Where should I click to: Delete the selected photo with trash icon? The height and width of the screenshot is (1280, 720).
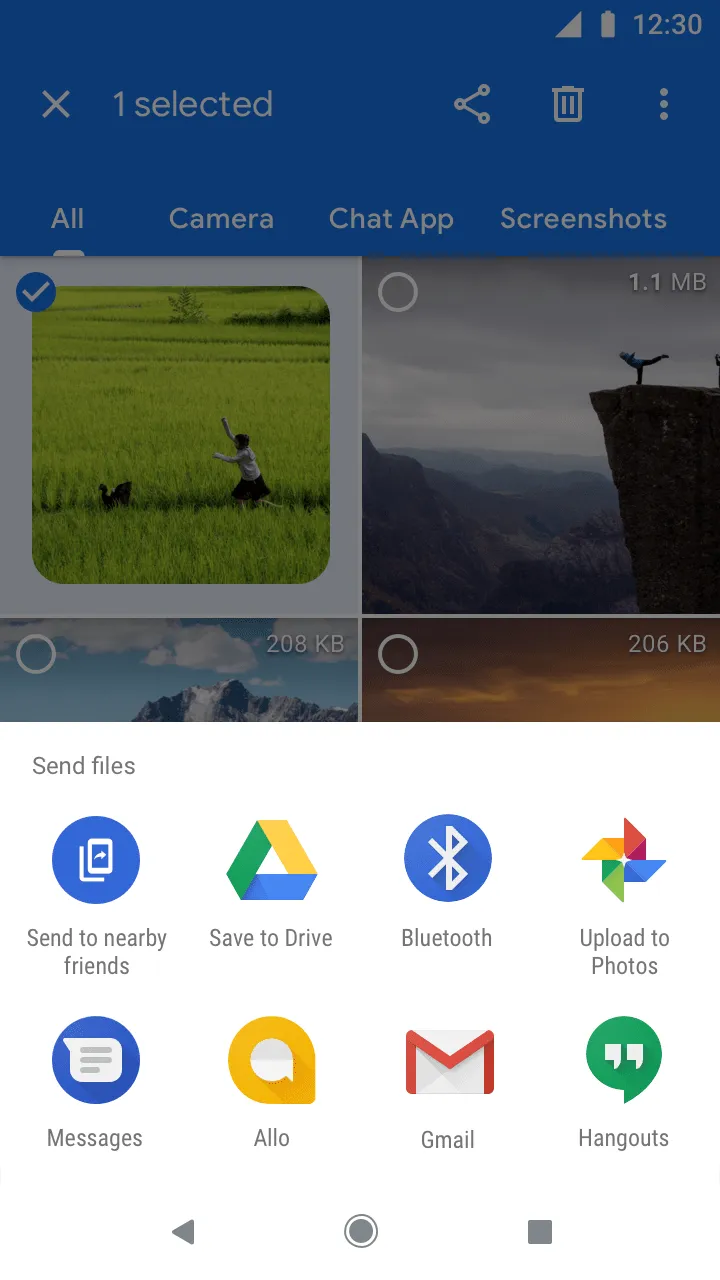coord(567,104)
